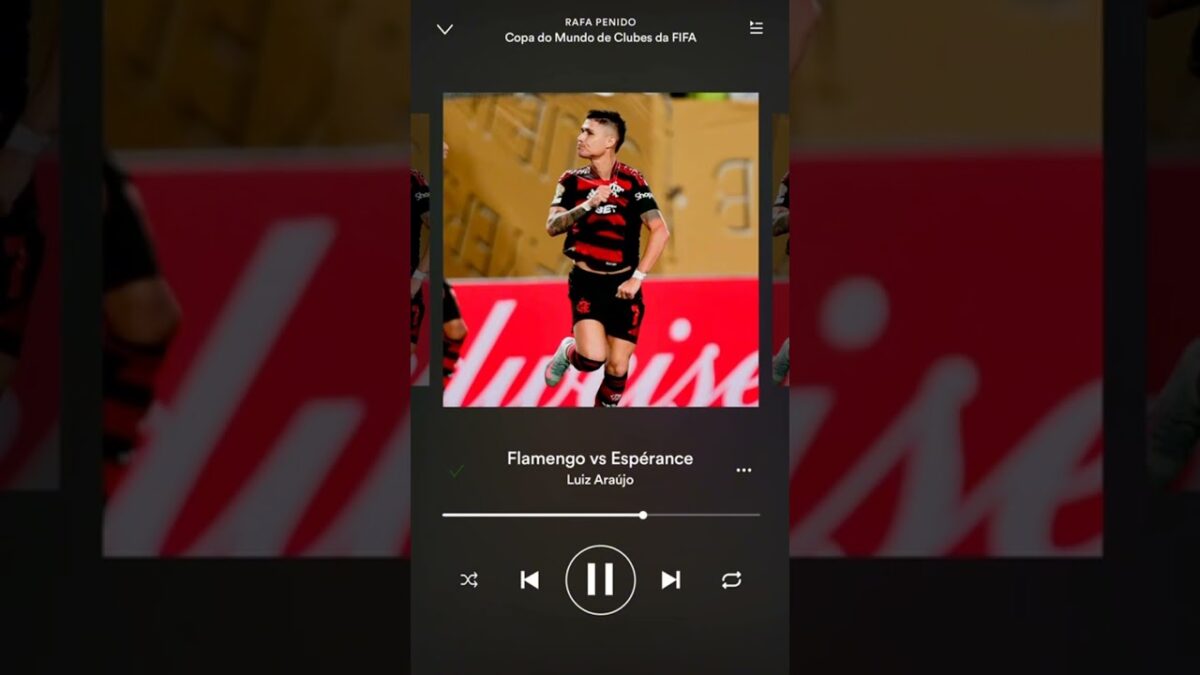Toggle shuffle mode
The width and height of the screenshot is (1200, 675).
pyautogui.click(x=469, y=580)
